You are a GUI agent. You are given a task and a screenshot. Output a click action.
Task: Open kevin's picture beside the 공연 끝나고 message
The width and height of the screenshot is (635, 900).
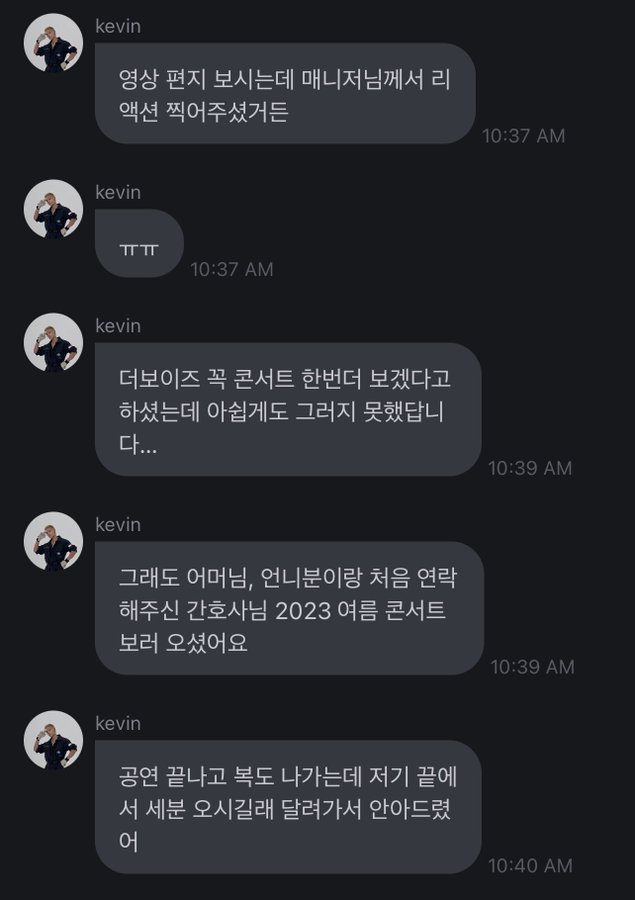click(x=53, y=740)
